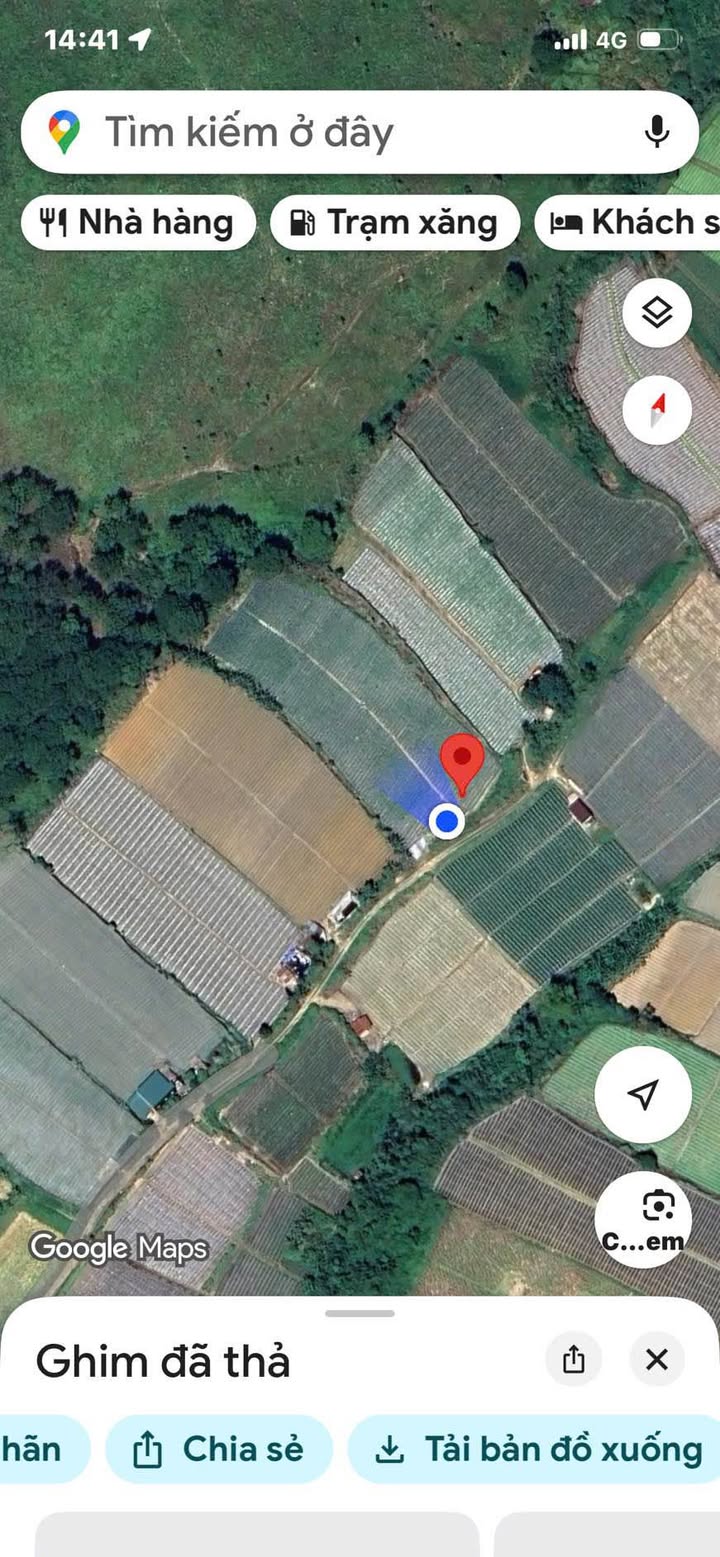Start voice search with the microphone icon
Viewport: 720px width, 1557px height.
click(x=657, y=132)
